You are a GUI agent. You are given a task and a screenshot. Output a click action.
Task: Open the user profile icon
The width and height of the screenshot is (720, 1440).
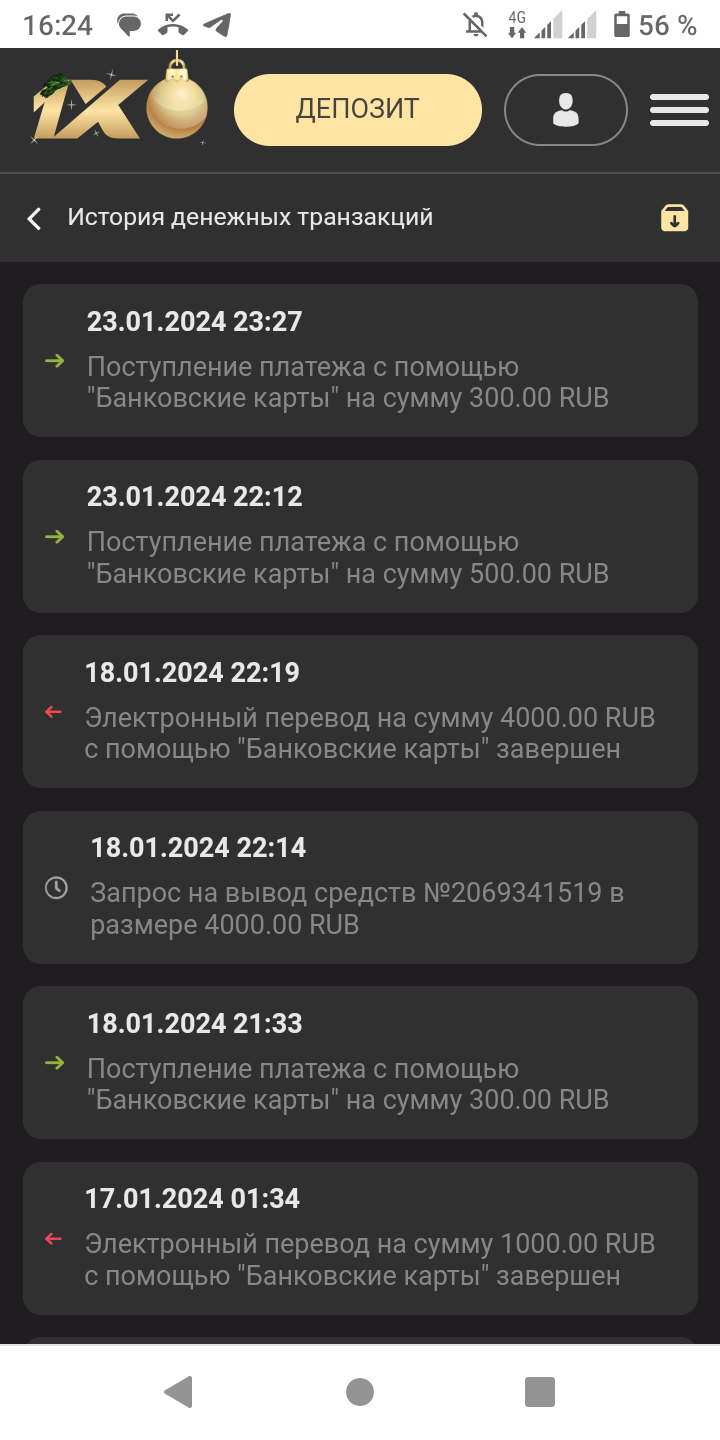[x=565, y=110]
